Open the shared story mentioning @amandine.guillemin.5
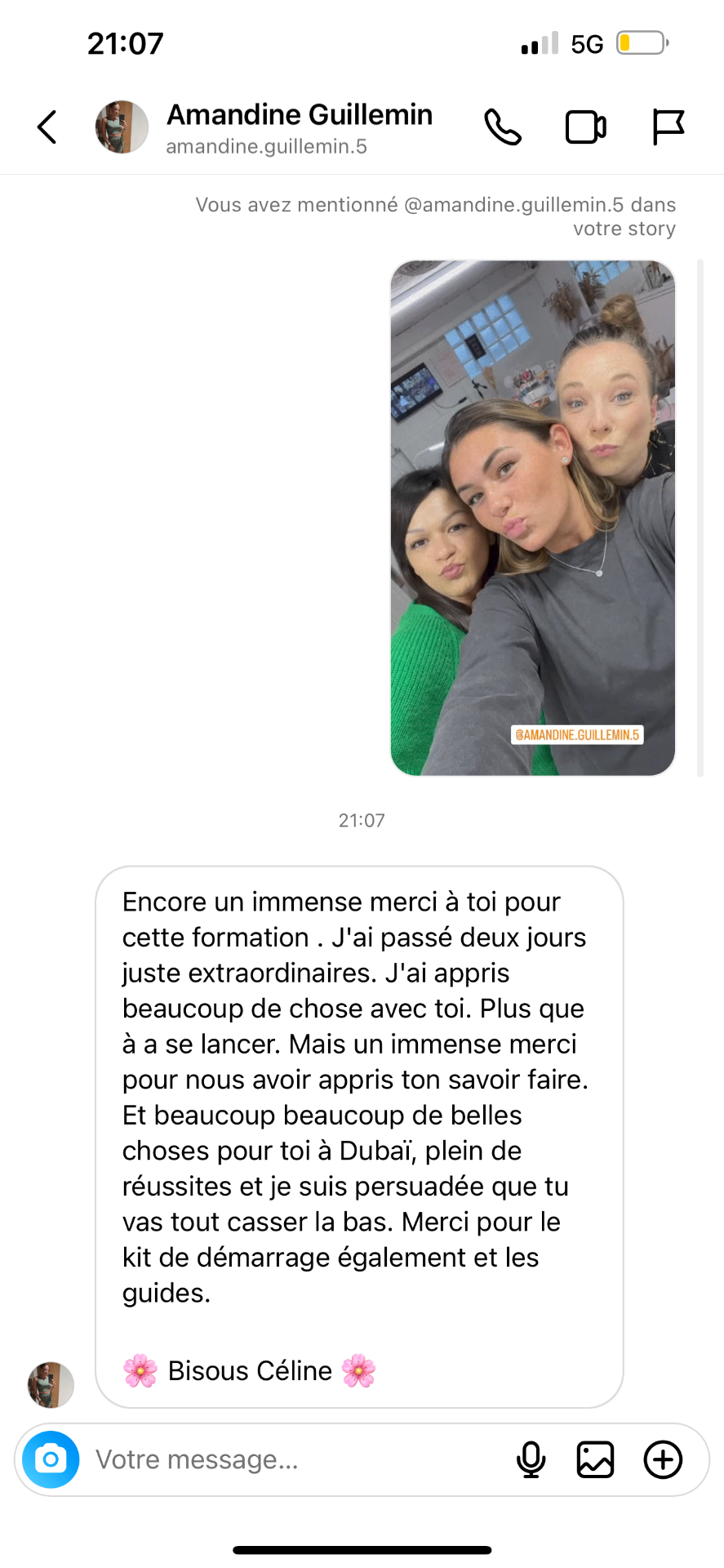This screenshot has width=724, height=1568. [x=533, y=518]
